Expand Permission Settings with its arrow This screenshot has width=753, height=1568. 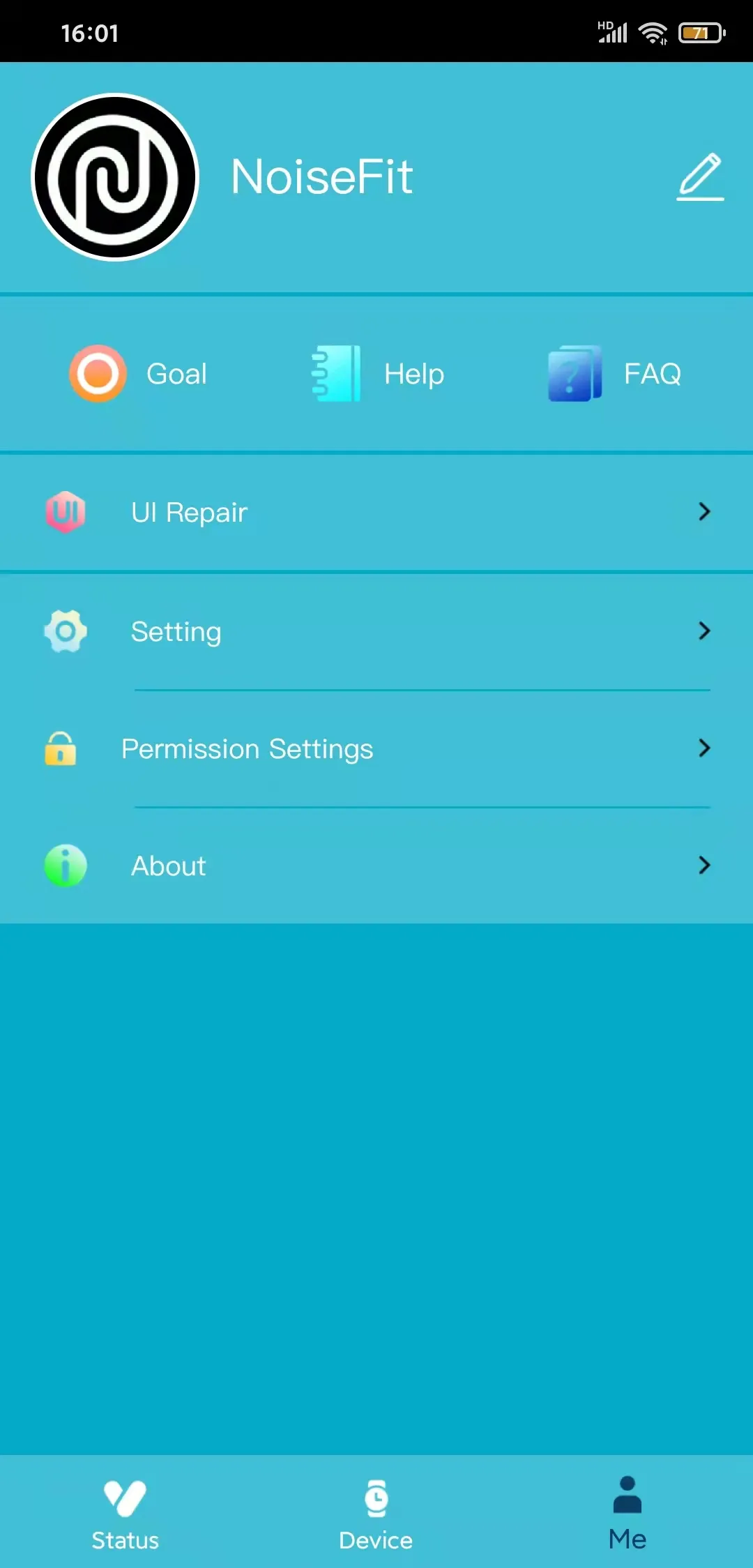703,748
